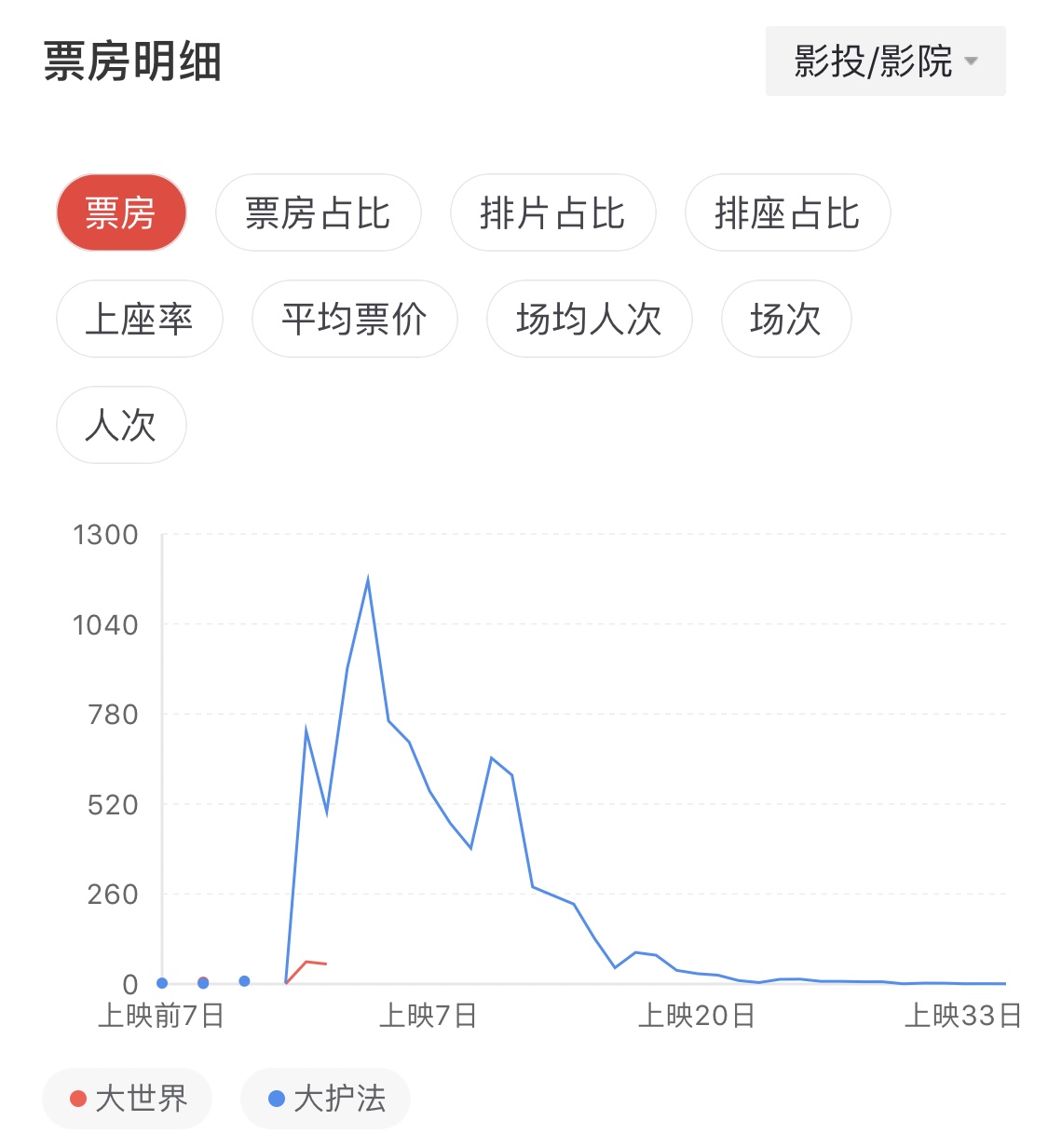
Task: Switch to 票房占比 view
Action: pyautogui.click(x=319, y=212)
